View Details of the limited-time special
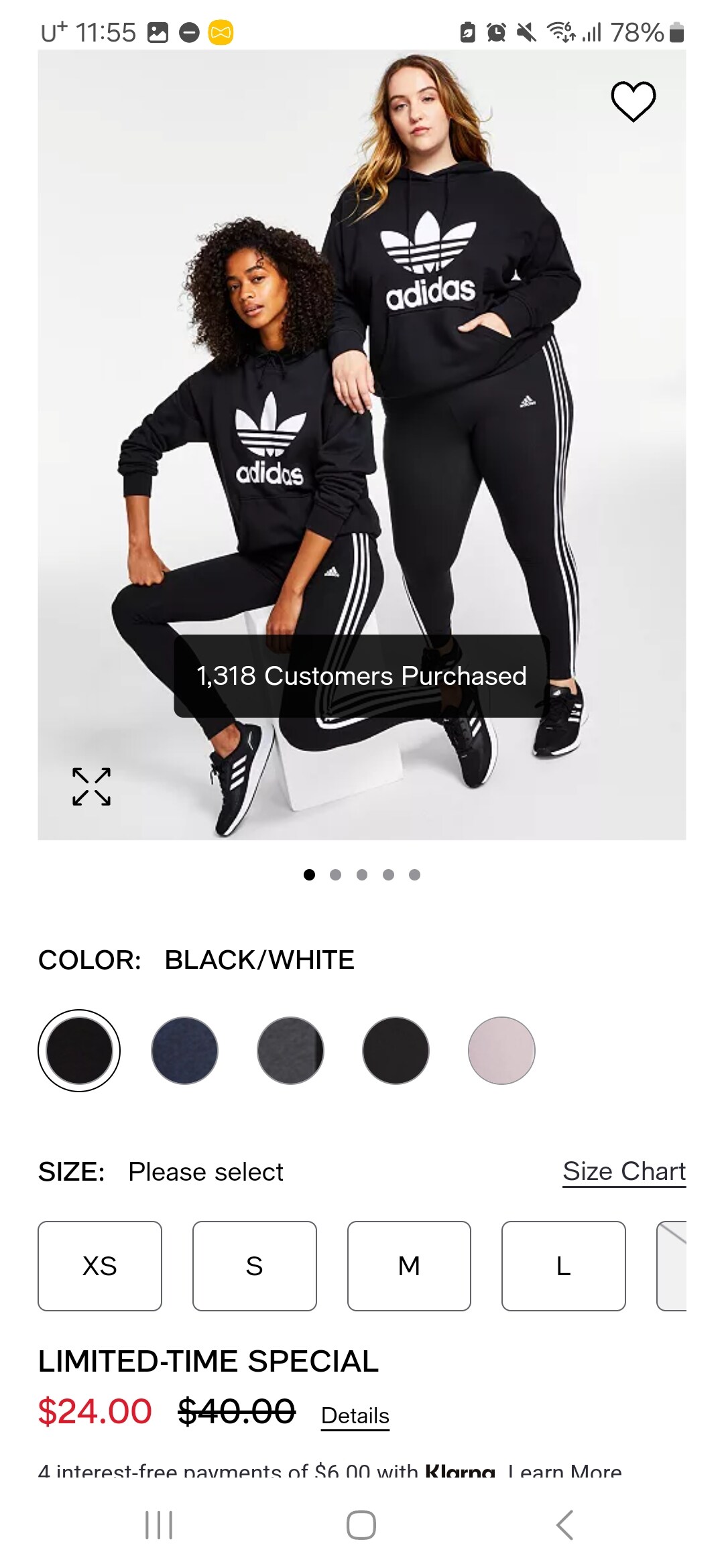The height and width of the screenshot is (1568, 724). pyautogui.click(x=355, y=1415)
